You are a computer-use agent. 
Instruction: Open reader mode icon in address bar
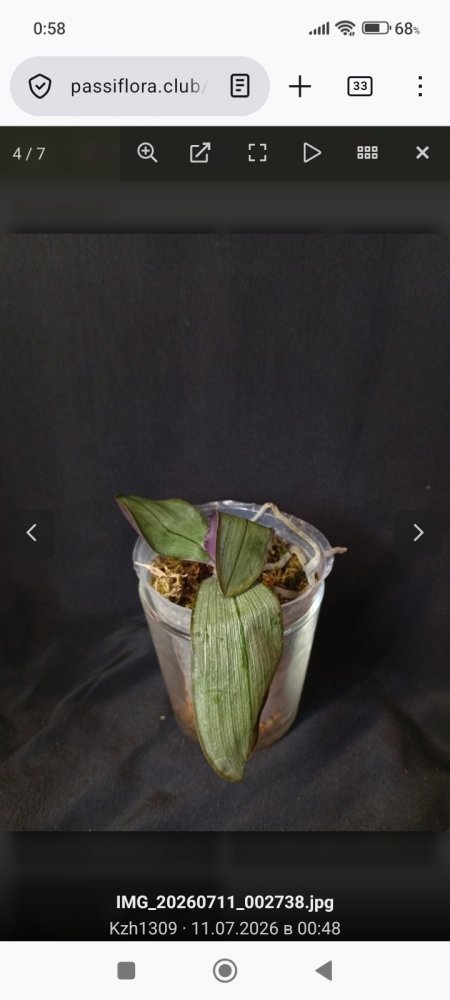[x=240, y=86]
